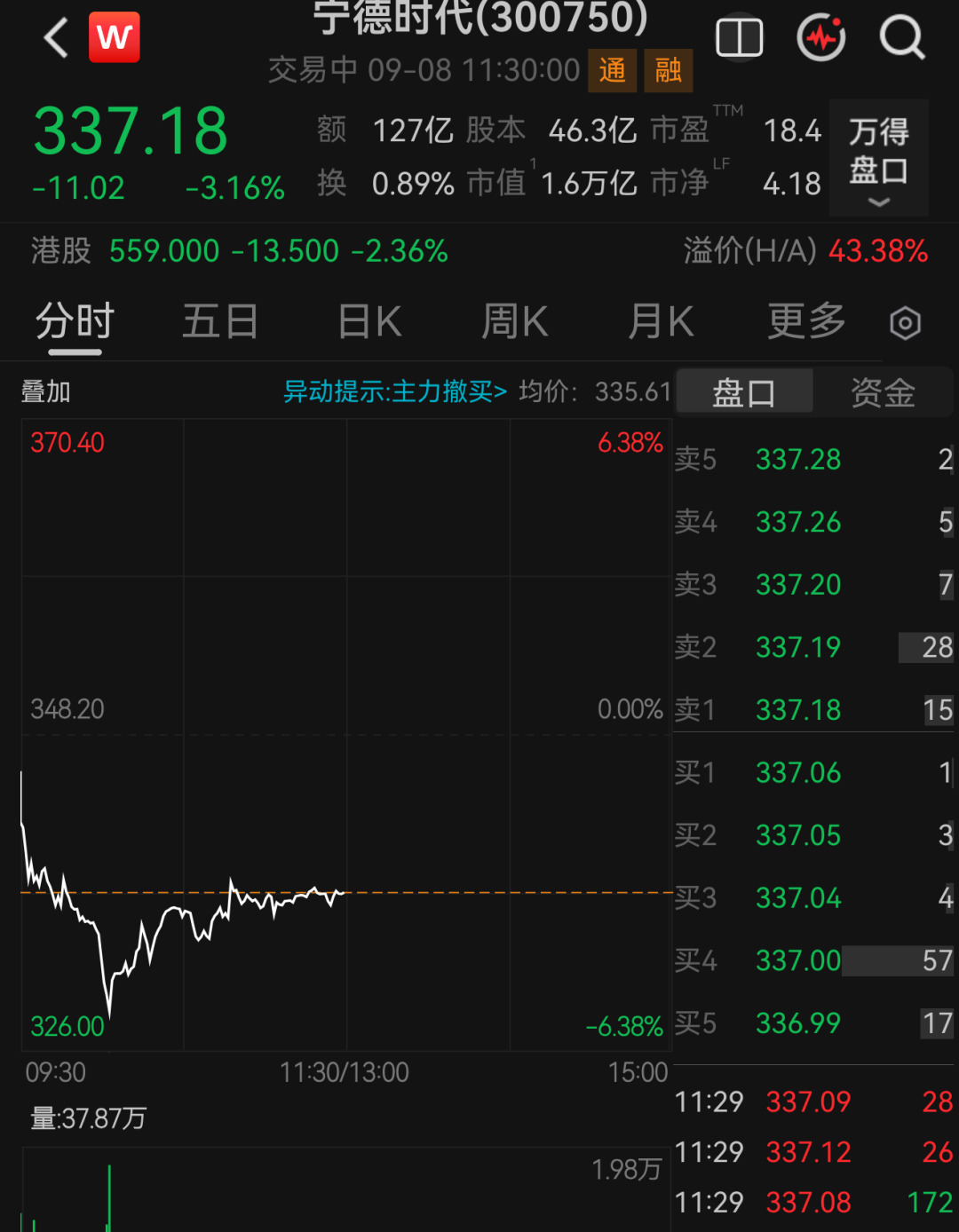Switch to the 资金 tab
The image size is (959, 1232).
883,392
